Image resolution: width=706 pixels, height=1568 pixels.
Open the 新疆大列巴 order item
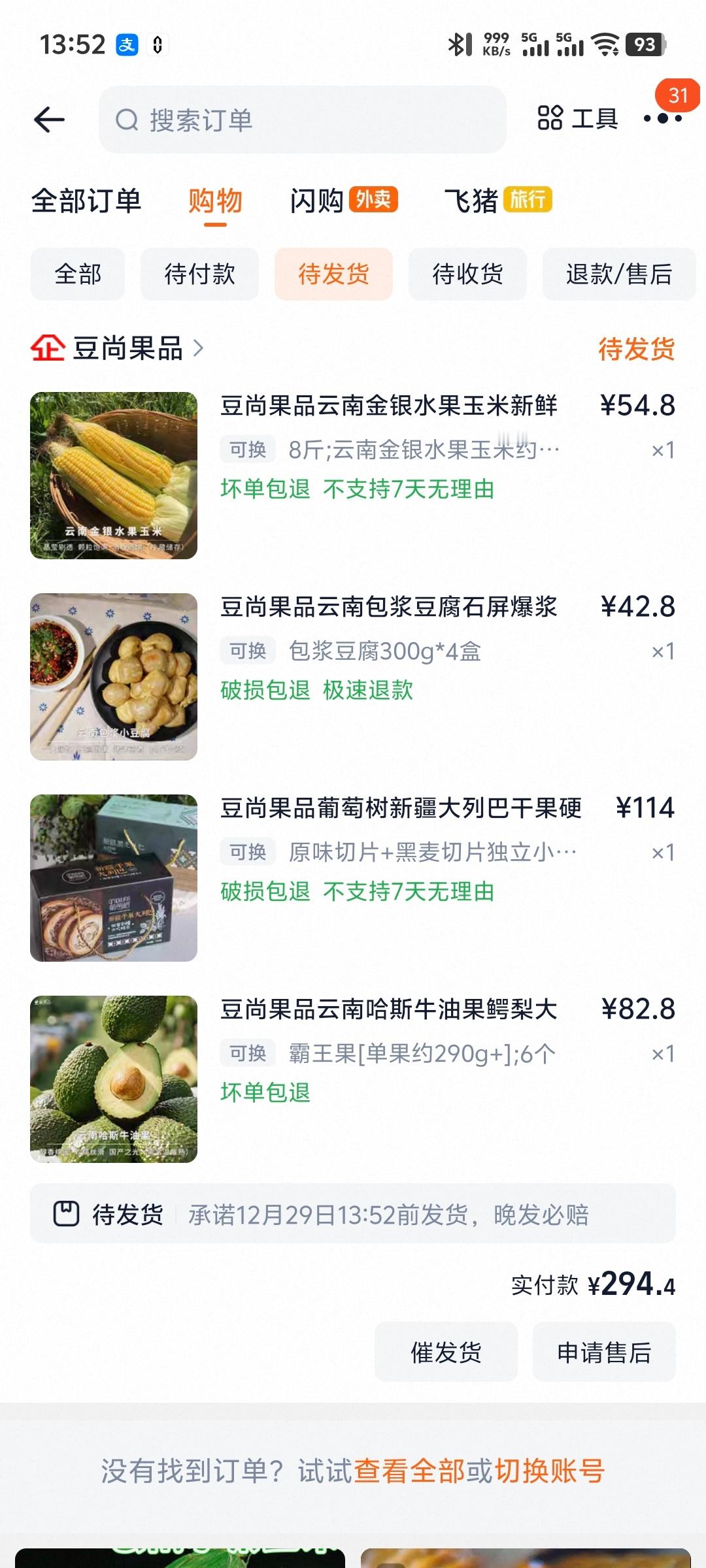(400, 808)
